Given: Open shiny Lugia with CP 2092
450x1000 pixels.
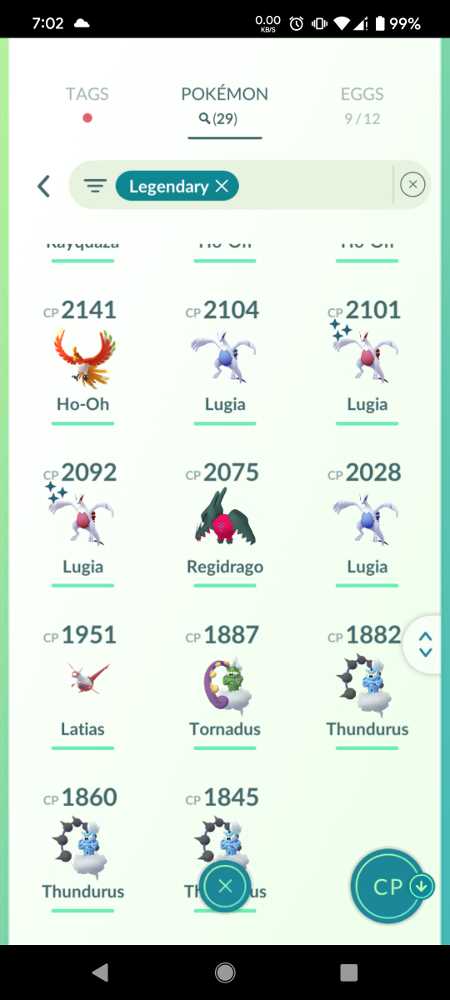Looking at the screenshot, I should point(83,523).
